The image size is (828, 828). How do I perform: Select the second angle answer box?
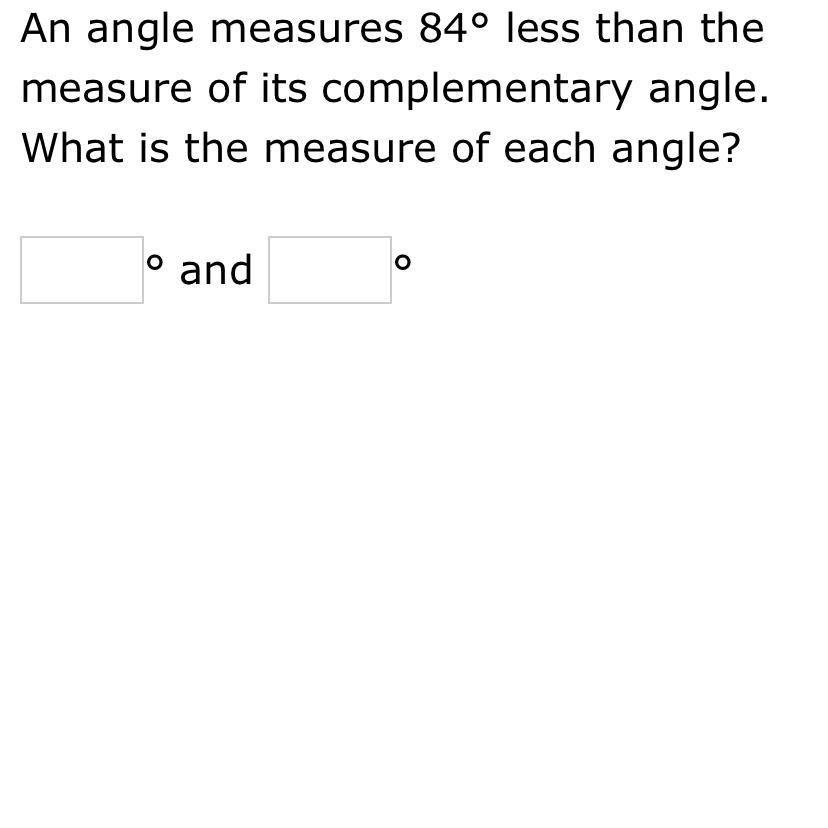pos(329,270)
